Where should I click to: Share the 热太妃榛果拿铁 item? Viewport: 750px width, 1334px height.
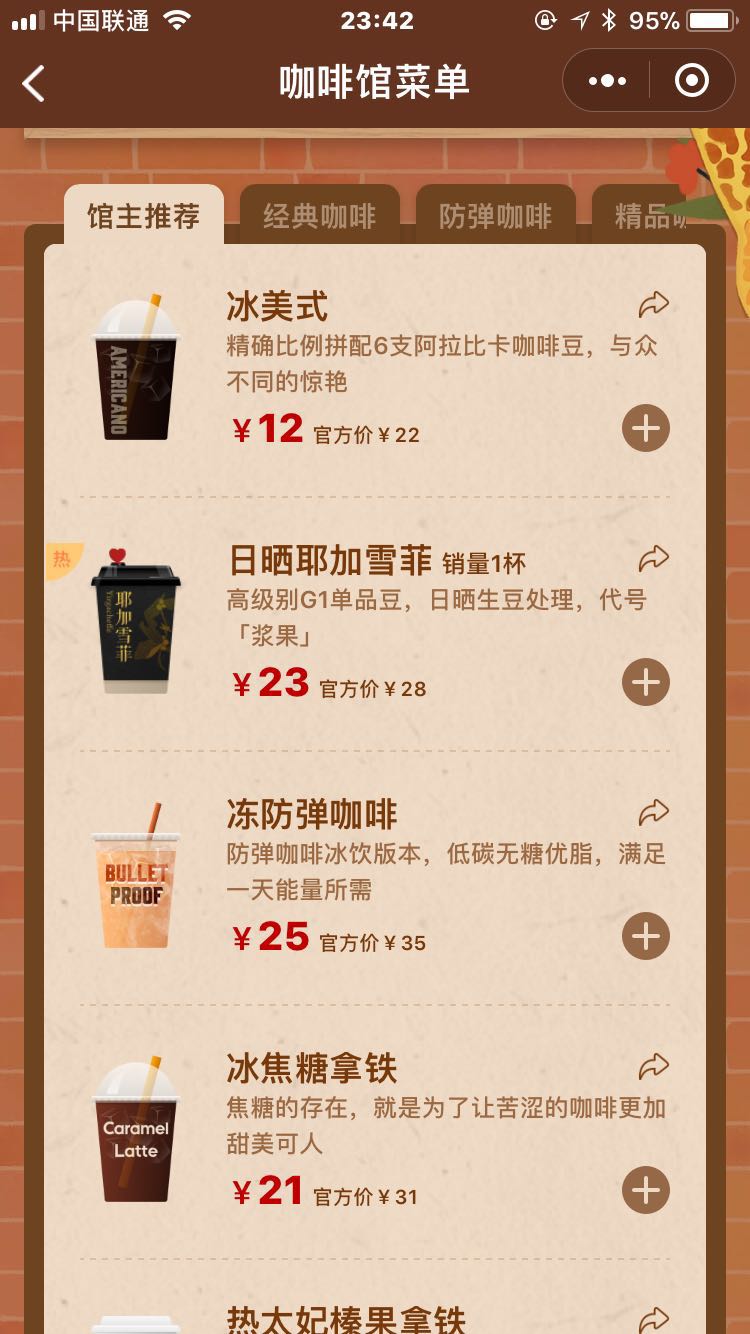(x=653, y=1317)
